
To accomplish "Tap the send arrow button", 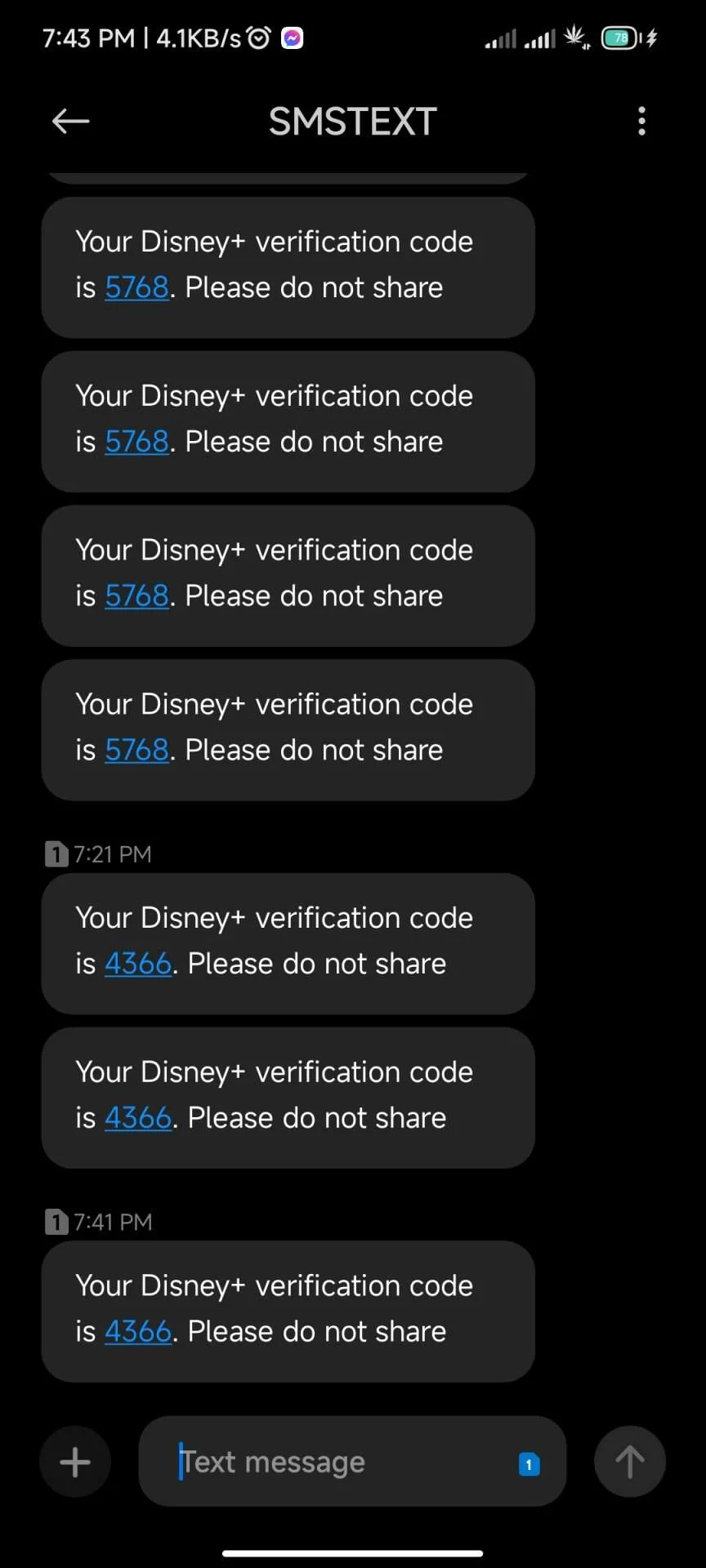I will pos(629,1462).
